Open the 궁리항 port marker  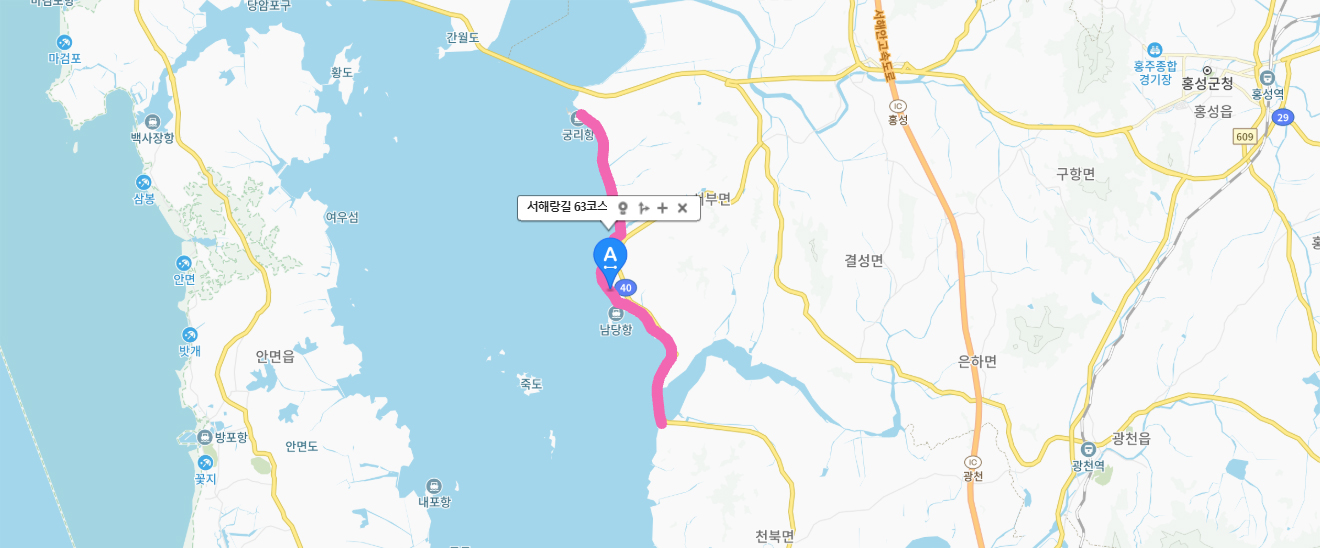578,119
